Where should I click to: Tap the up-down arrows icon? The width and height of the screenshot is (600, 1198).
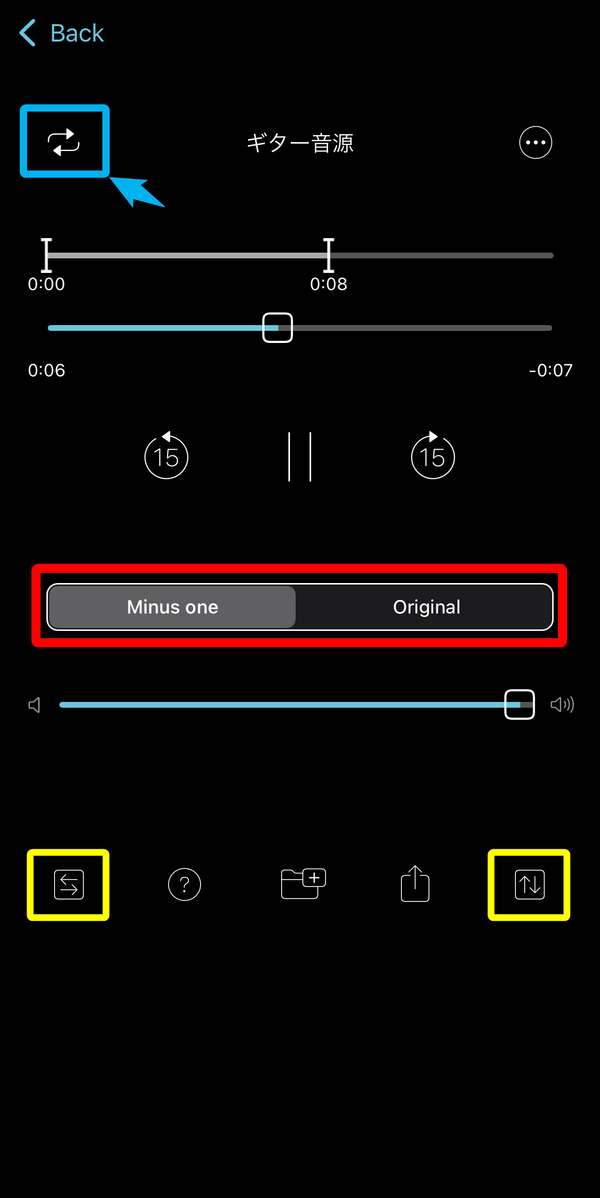coord(529,885)
